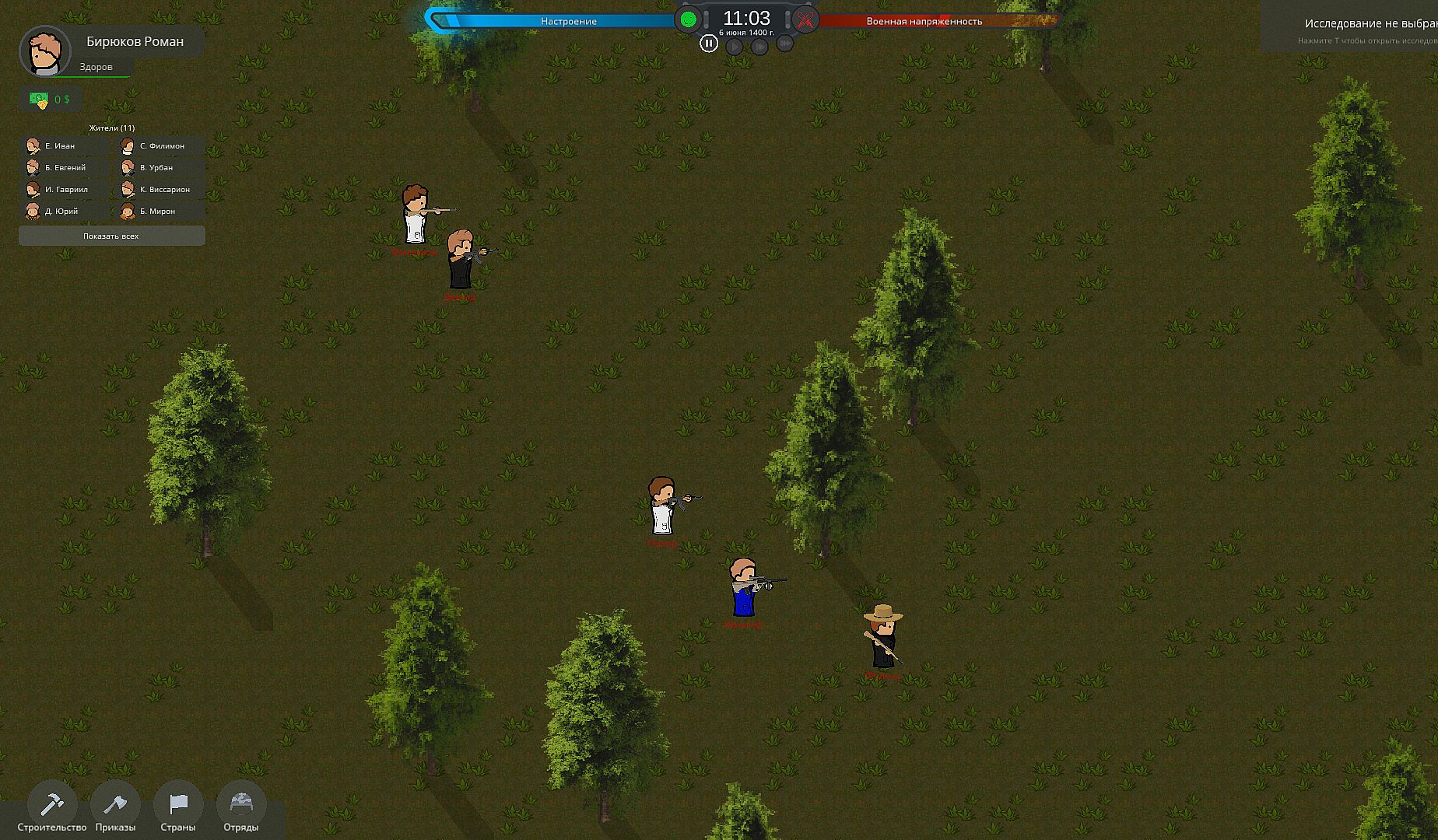Screen dimensions: 1438x840
Task: Open the Страны countries panel
Action: point(178,807)
